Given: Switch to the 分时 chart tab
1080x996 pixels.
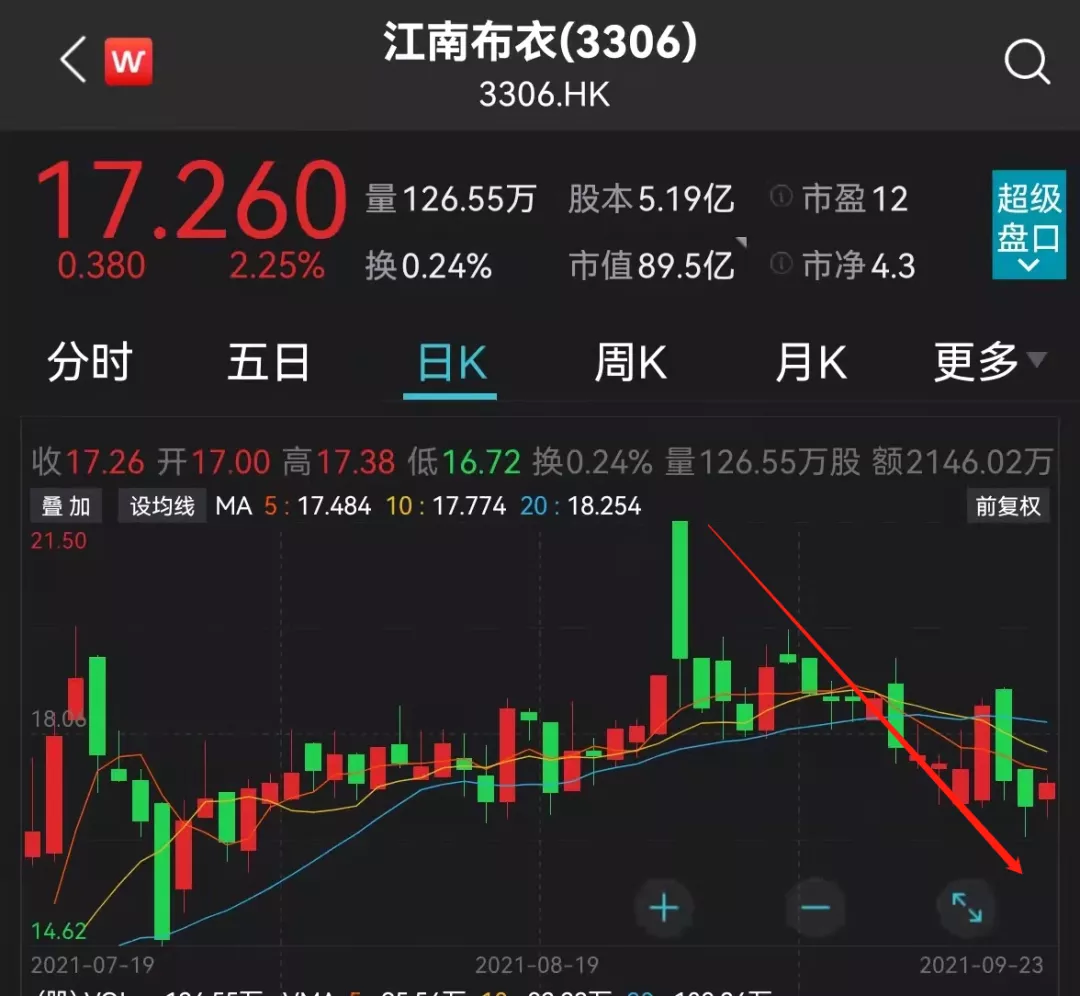Looking at the screenshot, I should pyautogui.click(x=90, y=361).
